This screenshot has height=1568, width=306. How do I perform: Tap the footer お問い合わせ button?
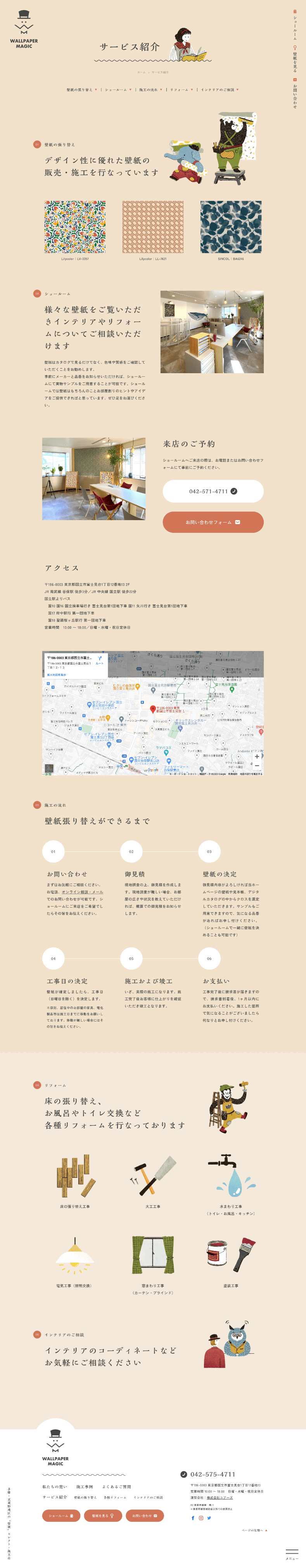(144, 1515)
